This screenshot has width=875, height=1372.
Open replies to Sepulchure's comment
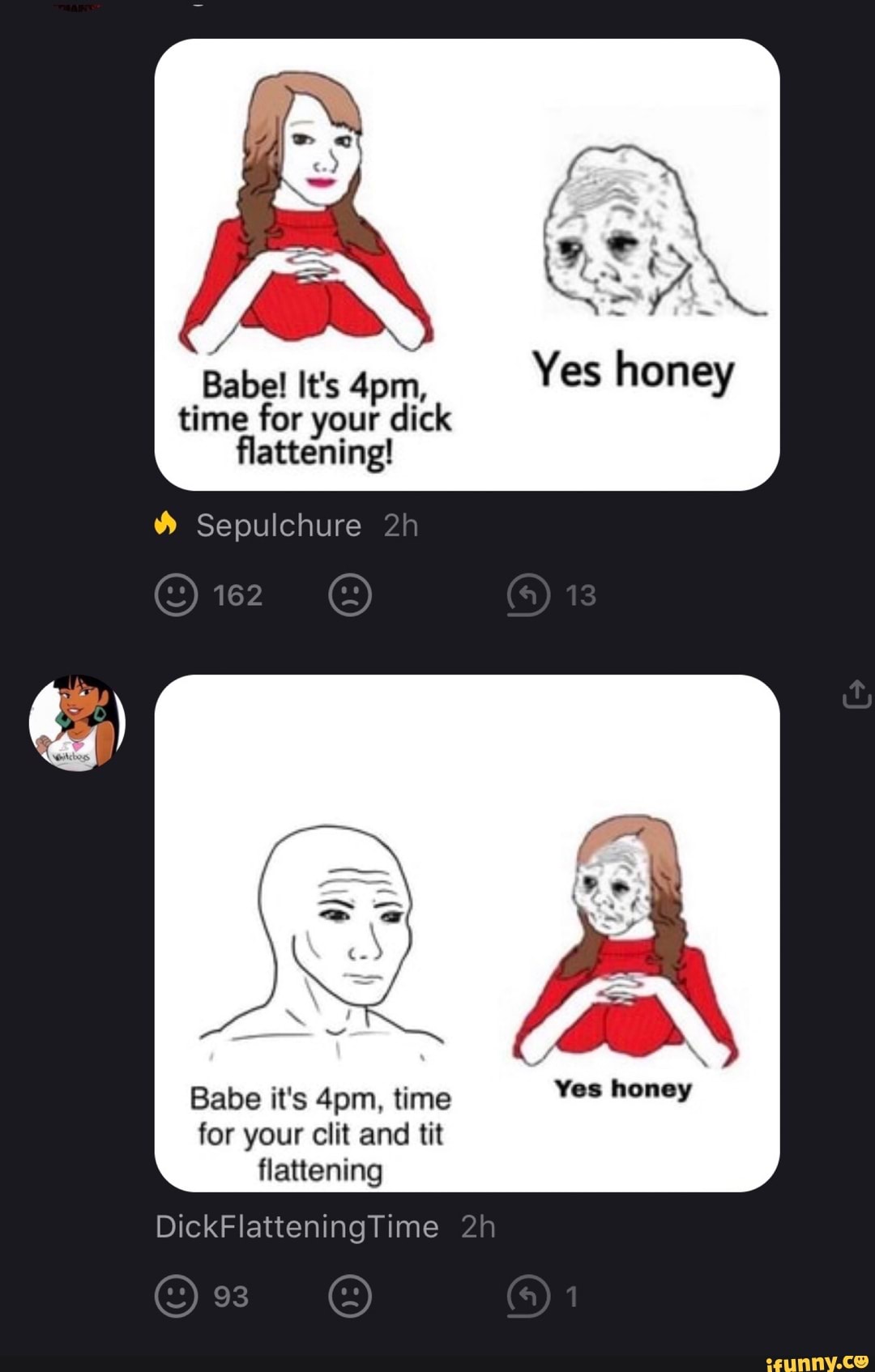click(528, 595)
